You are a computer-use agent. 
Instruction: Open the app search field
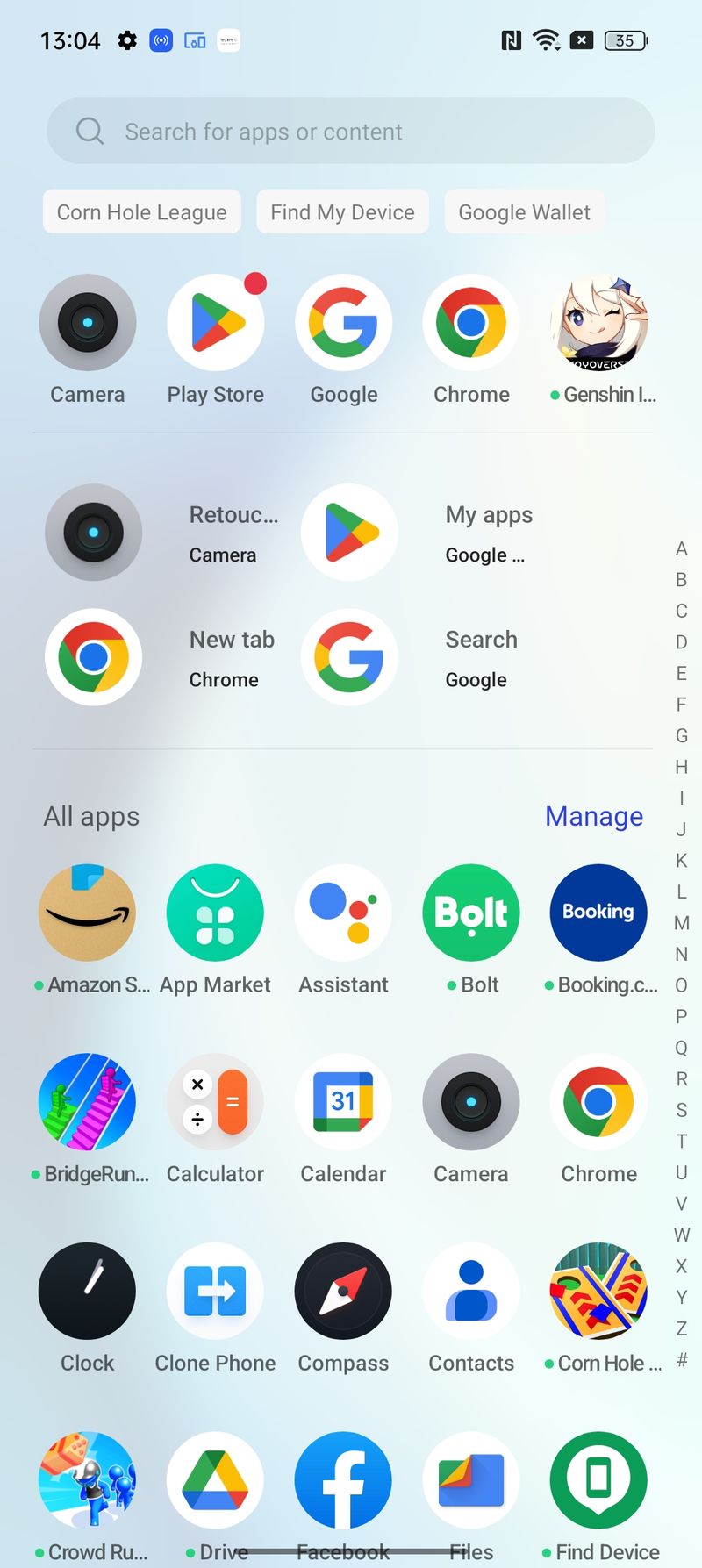pos(351,131)
